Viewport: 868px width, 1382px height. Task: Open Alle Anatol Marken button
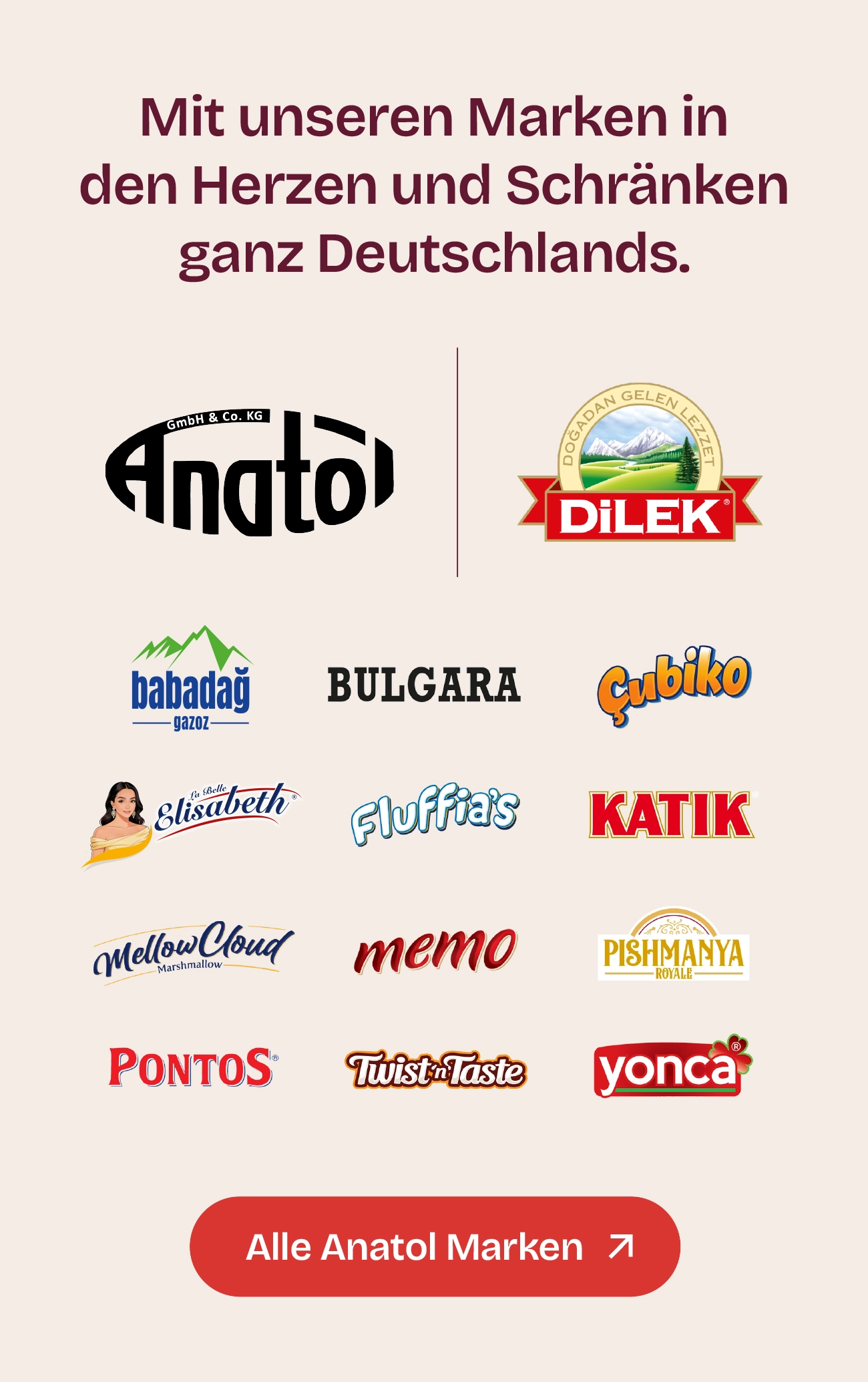pyautogui.click(x=435, y=1246)
